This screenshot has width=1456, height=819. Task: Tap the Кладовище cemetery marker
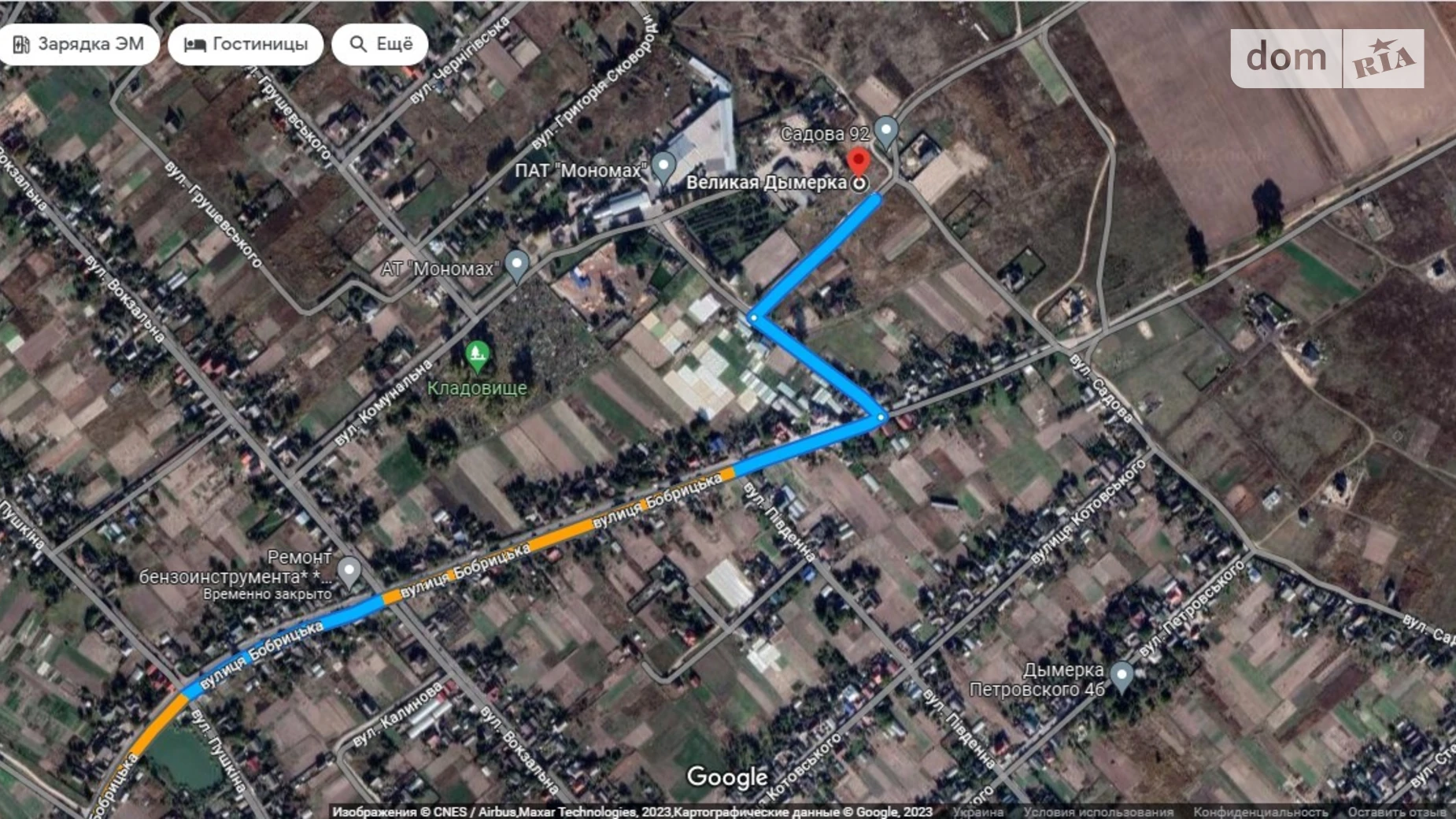click(x=477, y=355)
